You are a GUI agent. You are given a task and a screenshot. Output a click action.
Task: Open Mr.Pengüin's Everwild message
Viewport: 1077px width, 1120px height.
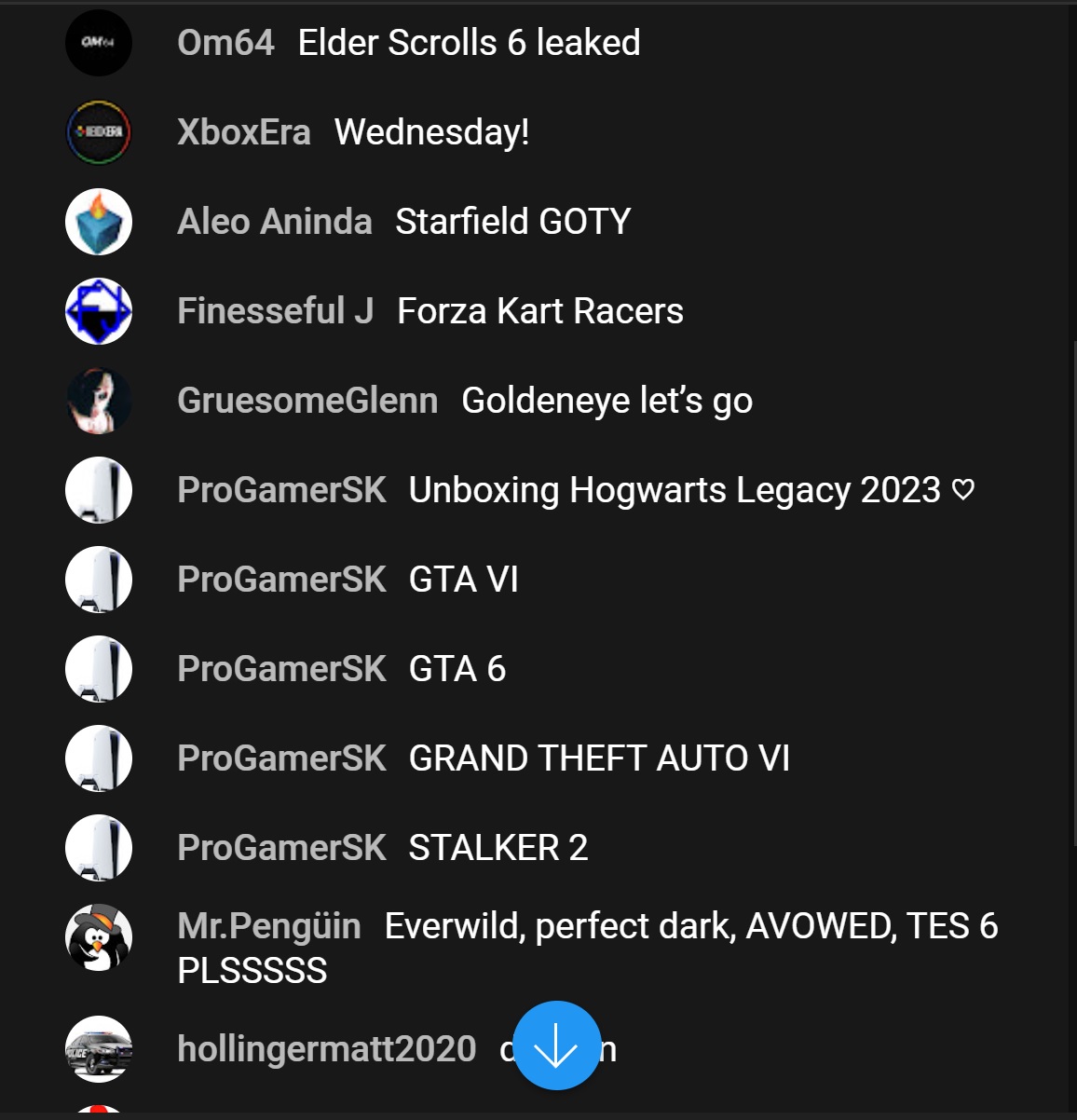pyautogui.click(x=689, y=927)
